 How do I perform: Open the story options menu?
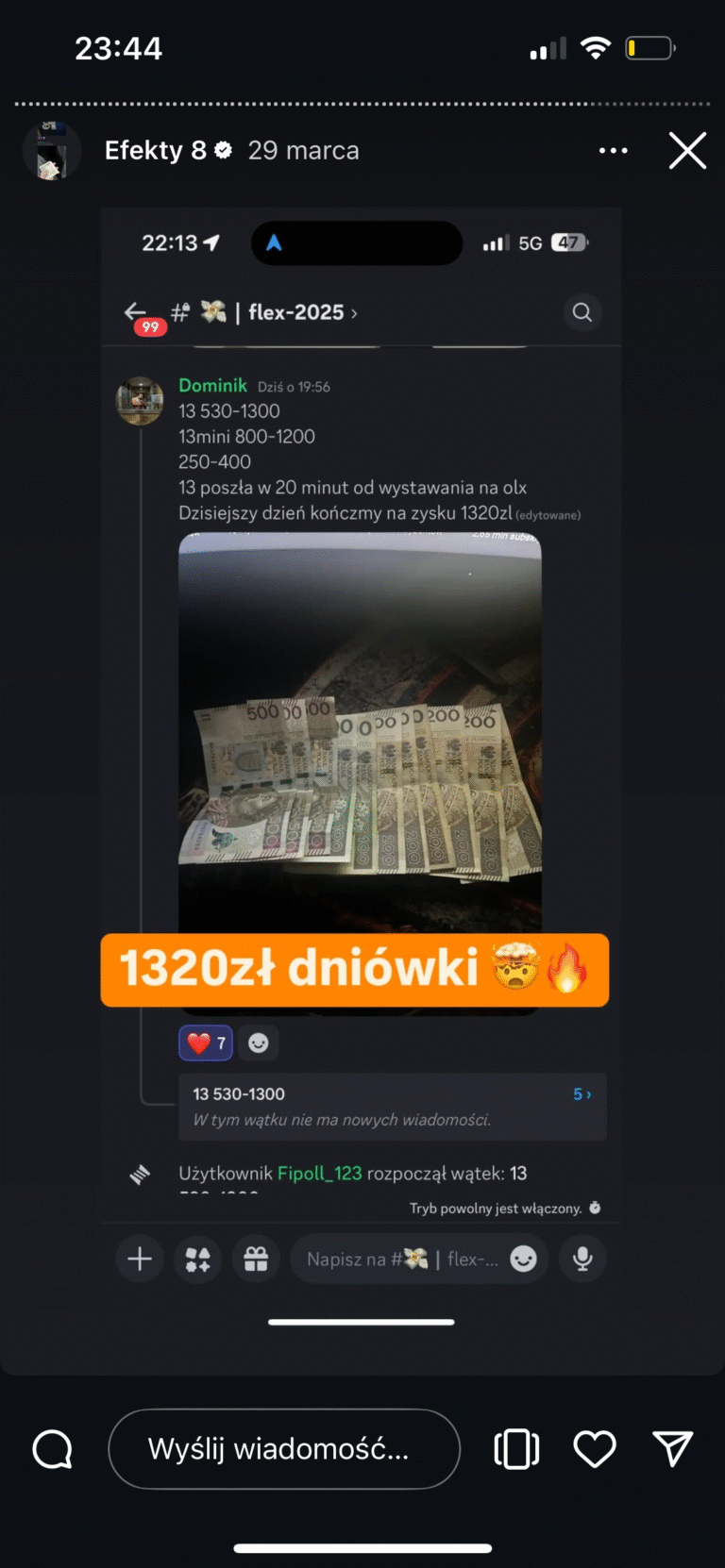[613, 150]
